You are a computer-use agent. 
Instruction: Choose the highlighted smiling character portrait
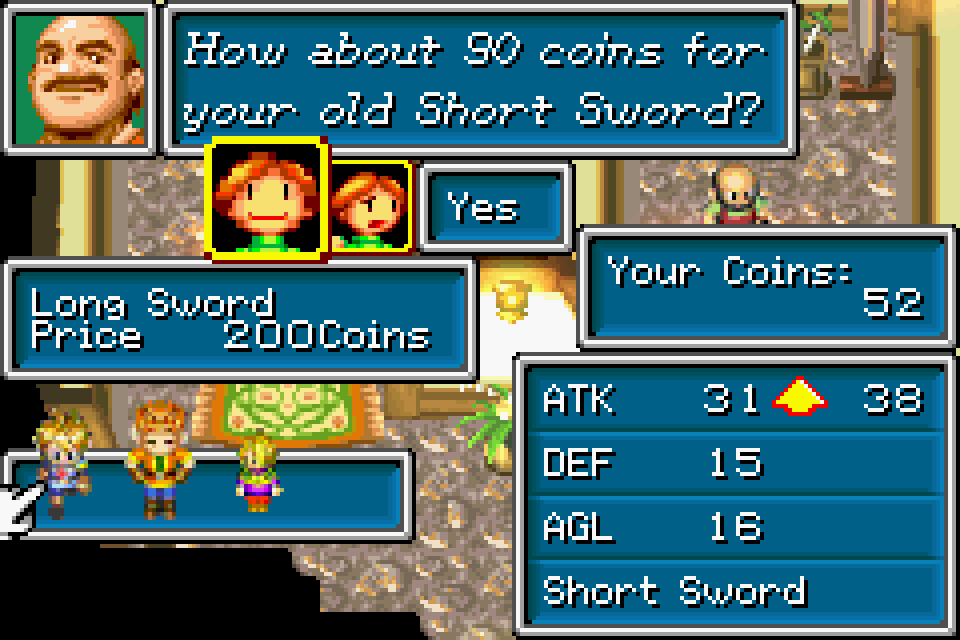tap(267, 200)
